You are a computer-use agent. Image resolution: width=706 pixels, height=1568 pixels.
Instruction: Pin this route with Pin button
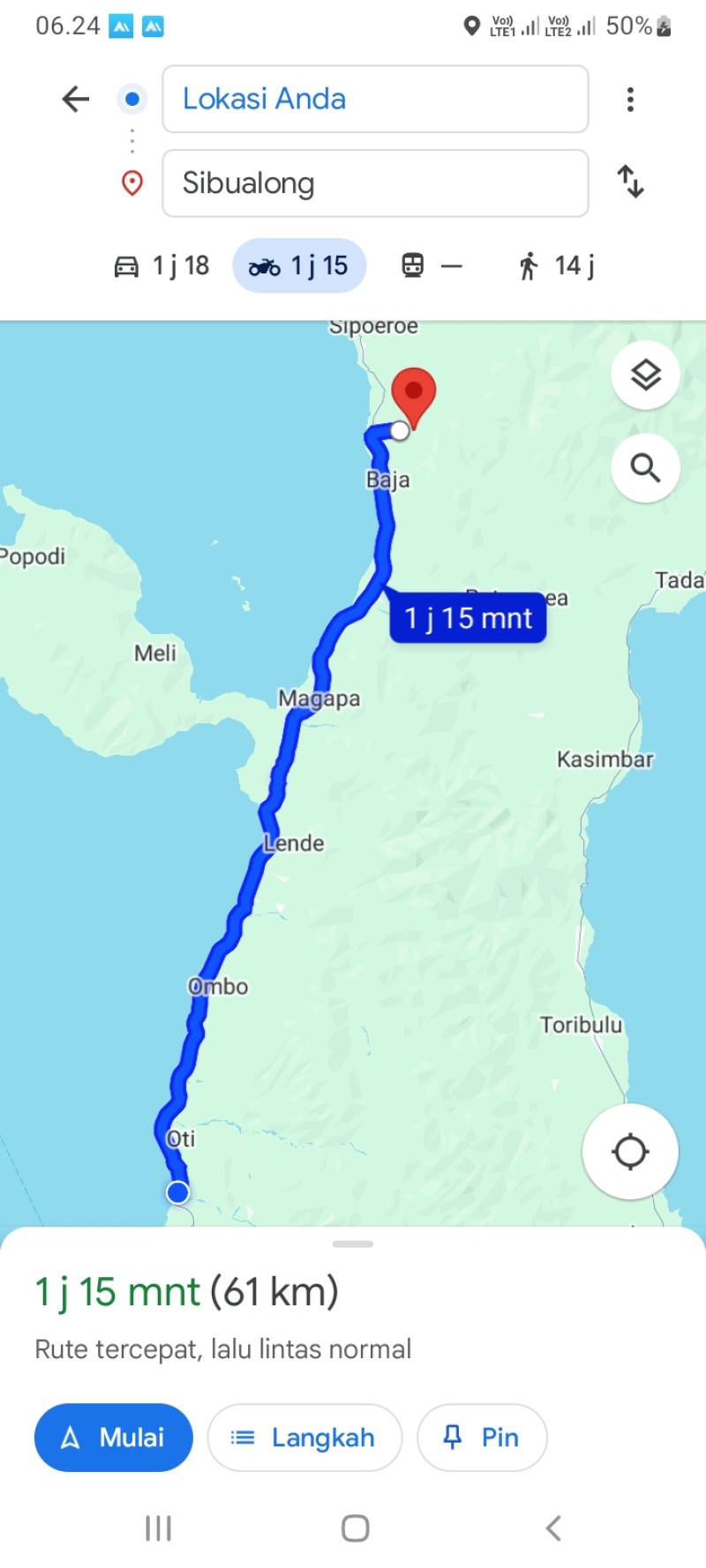[482, 1437]
